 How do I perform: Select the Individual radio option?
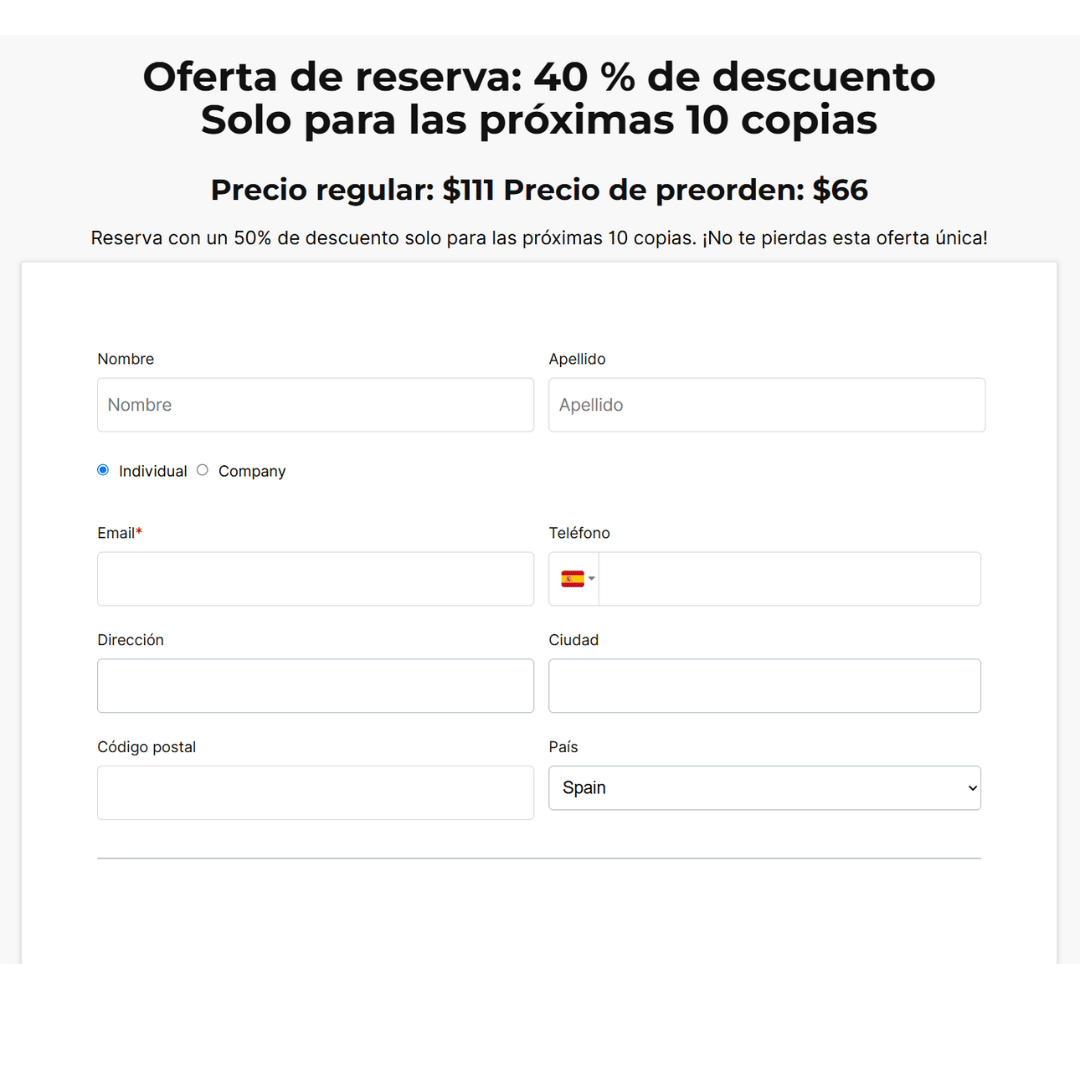(x=103, y=470)
